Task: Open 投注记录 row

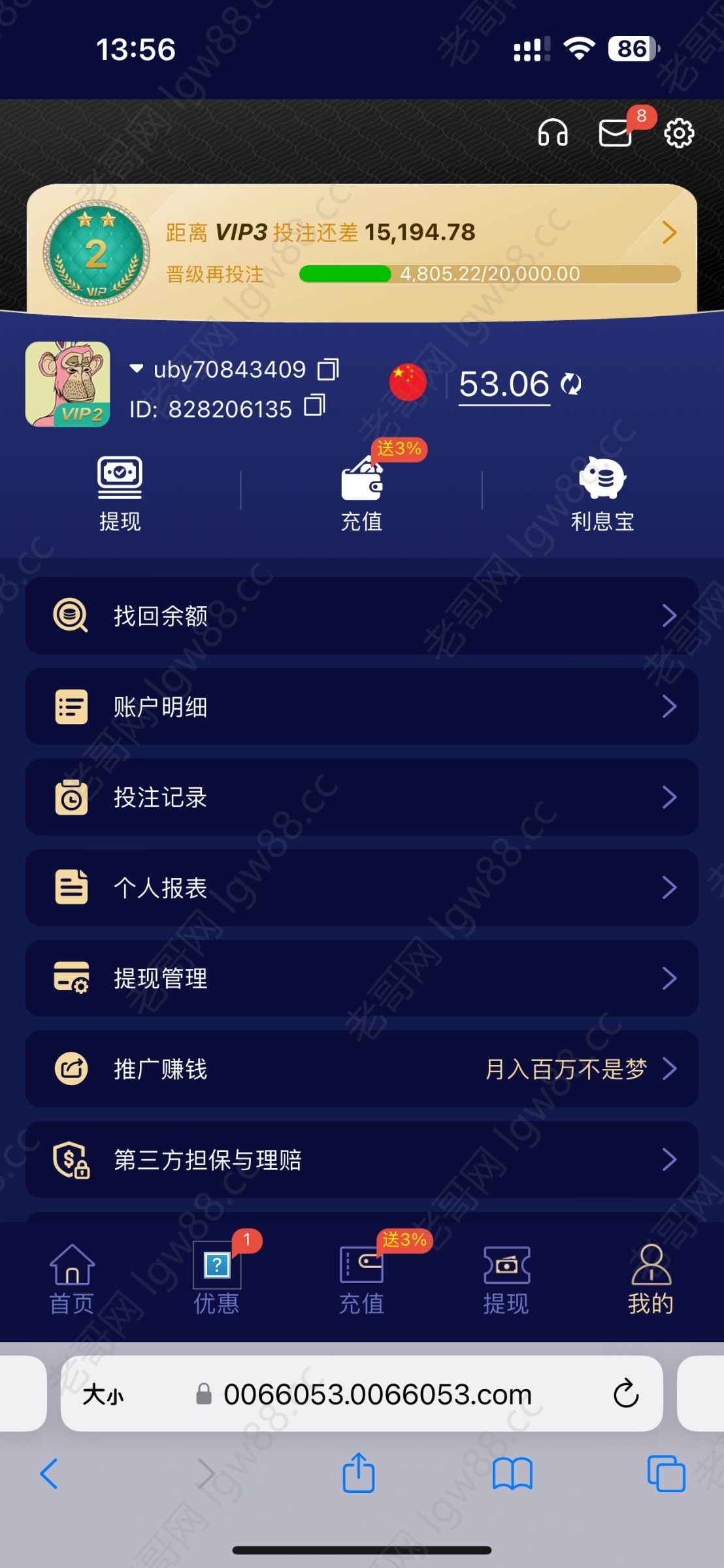Action: click(x=361, y=797)
